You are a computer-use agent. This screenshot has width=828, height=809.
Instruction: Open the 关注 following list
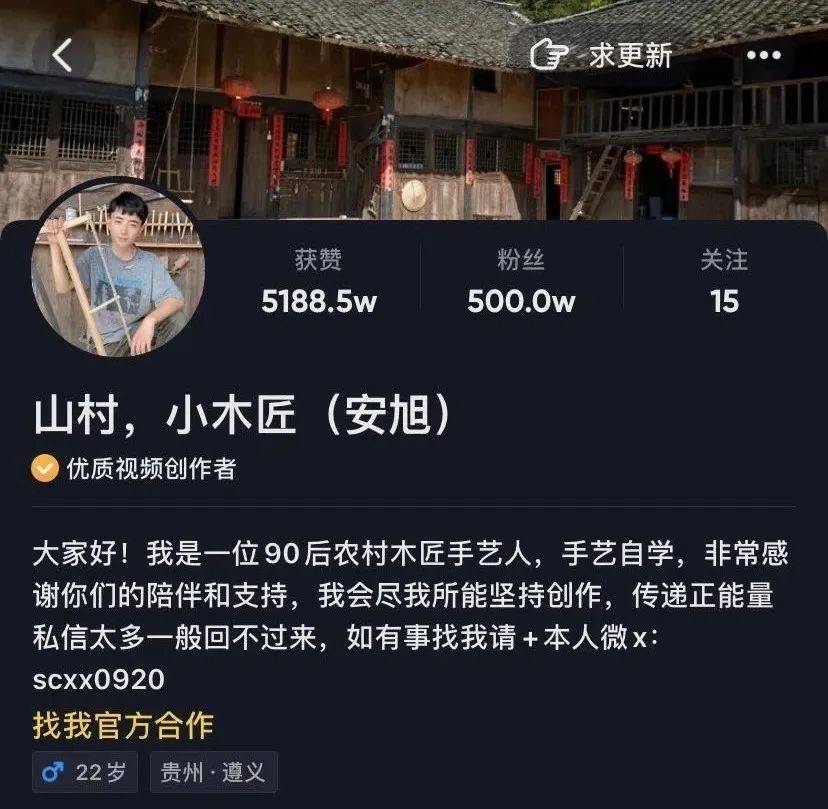tap(724, 282)
